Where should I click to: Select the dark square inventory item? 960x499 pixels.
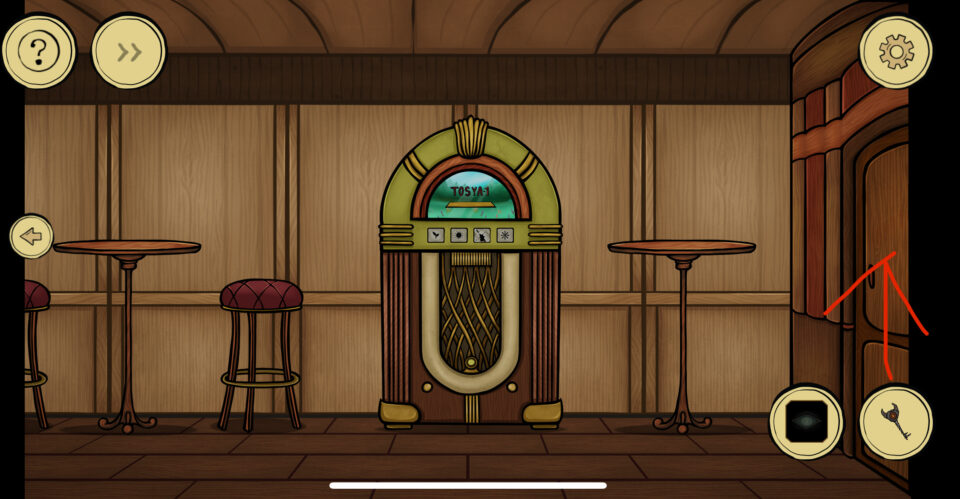[806, 422]
